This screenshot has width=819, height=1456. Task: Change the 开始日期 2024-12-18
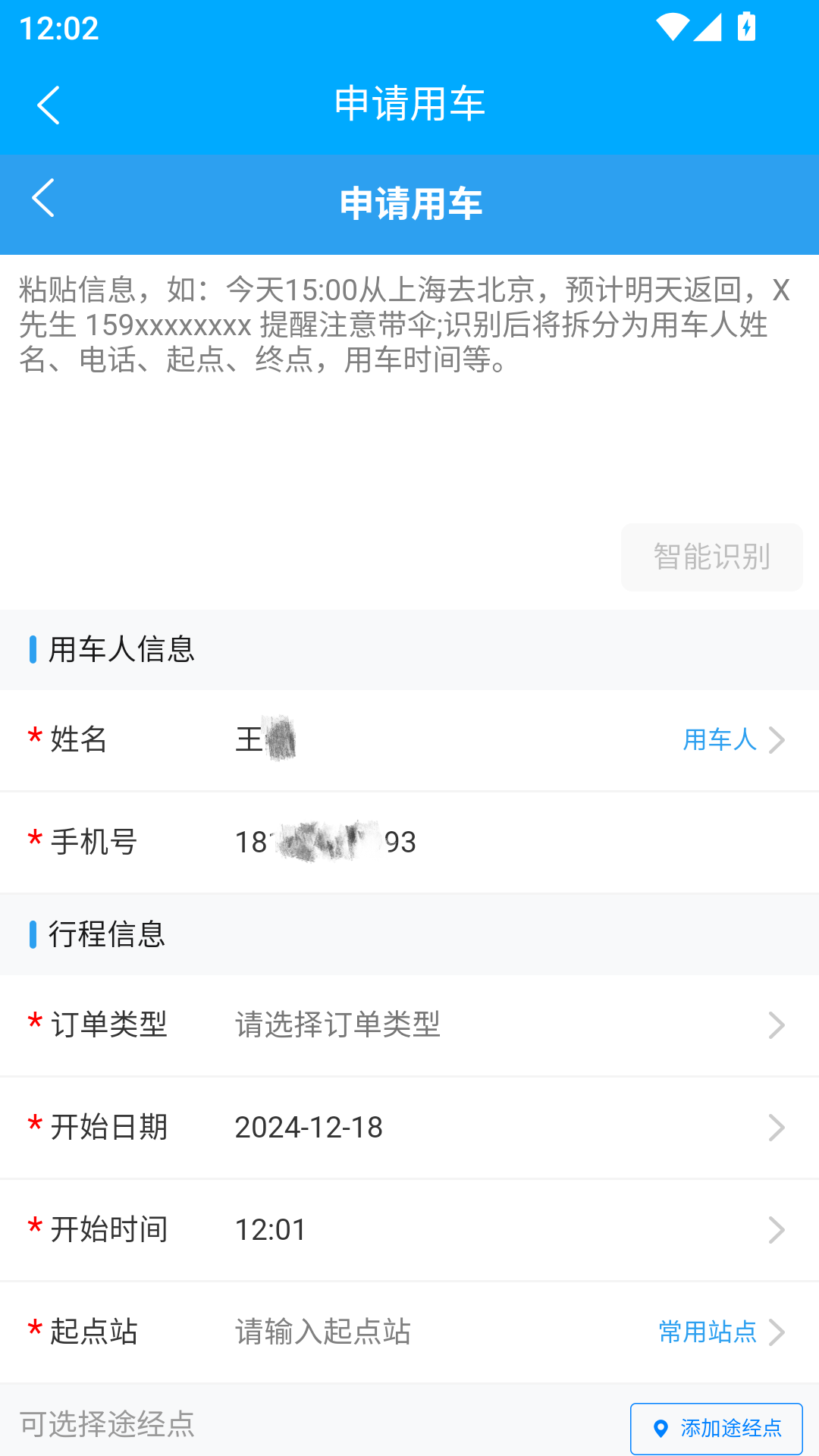(x=409, y=1128)
